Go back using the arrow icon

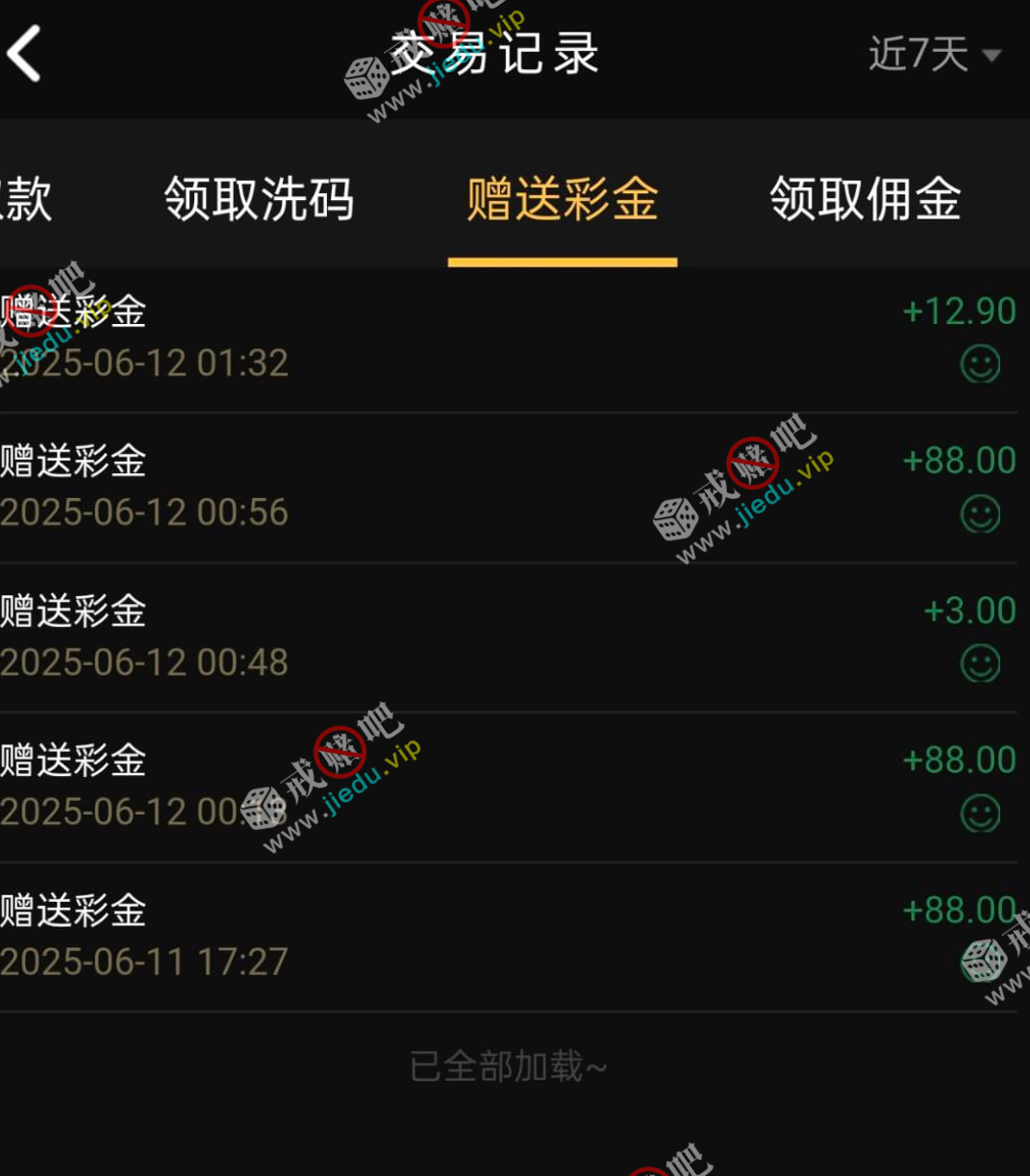25,54
